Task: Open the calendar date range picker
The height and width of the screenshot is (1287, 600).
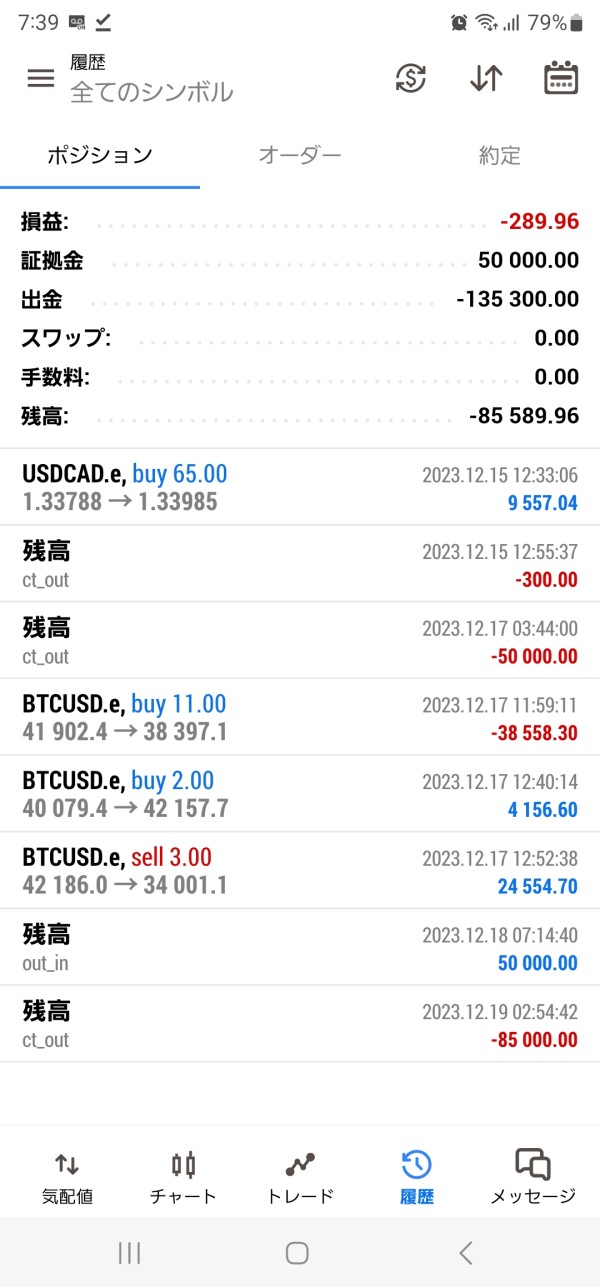Action: (561, 78)
